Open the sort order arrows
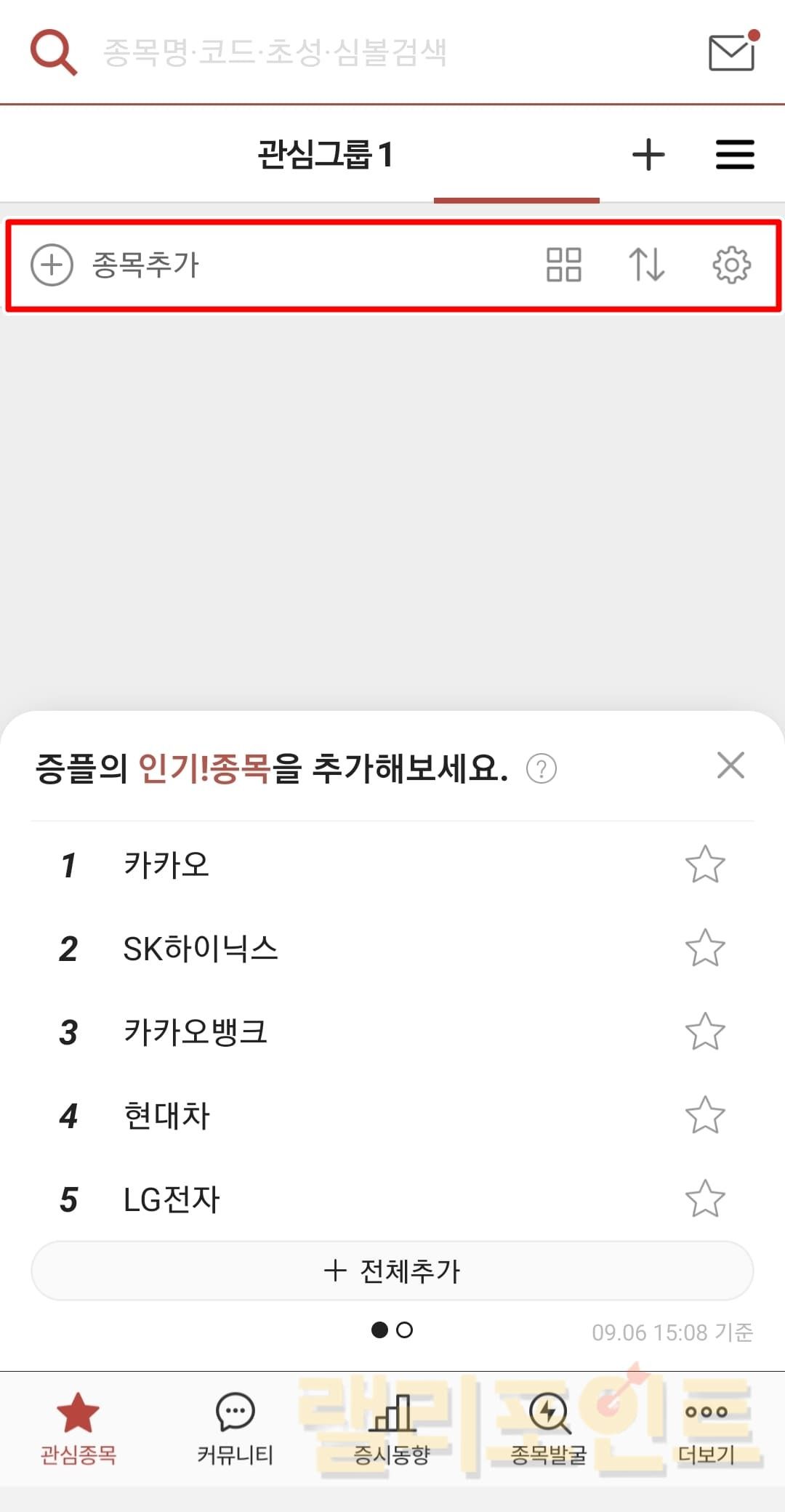The width and height of the screenshot is (785, 1512). (646, 265)
